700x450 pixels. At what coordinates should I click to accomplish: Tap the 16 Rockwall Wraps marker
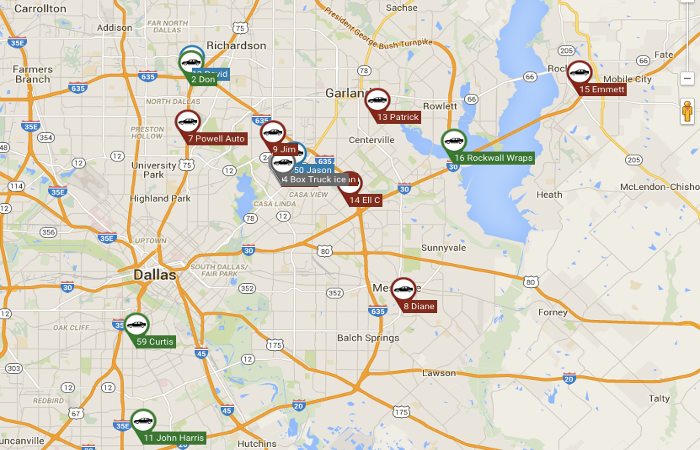(x=454, y=142)
